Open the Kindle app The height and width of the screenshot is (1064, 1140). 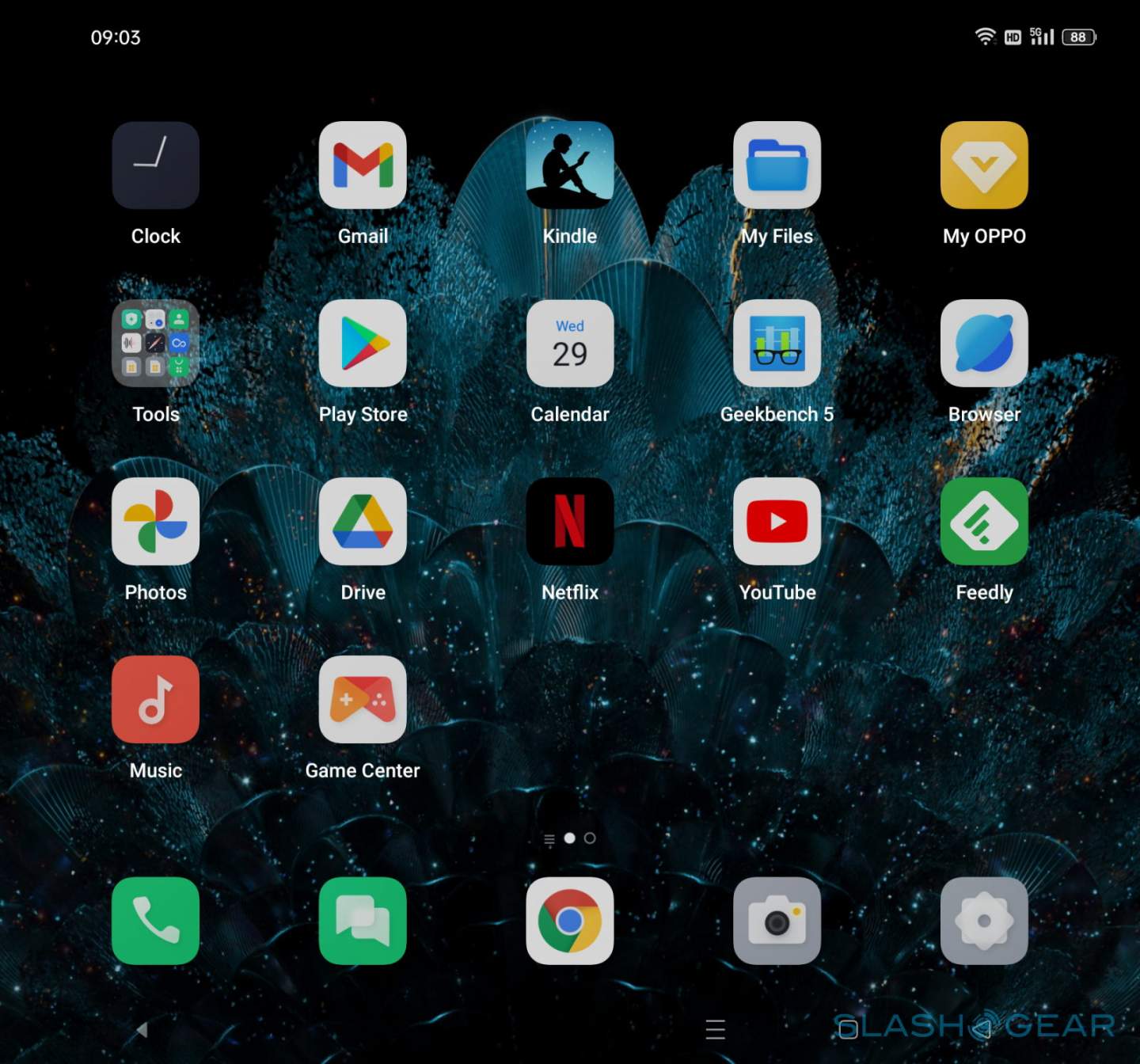[570, 165]
